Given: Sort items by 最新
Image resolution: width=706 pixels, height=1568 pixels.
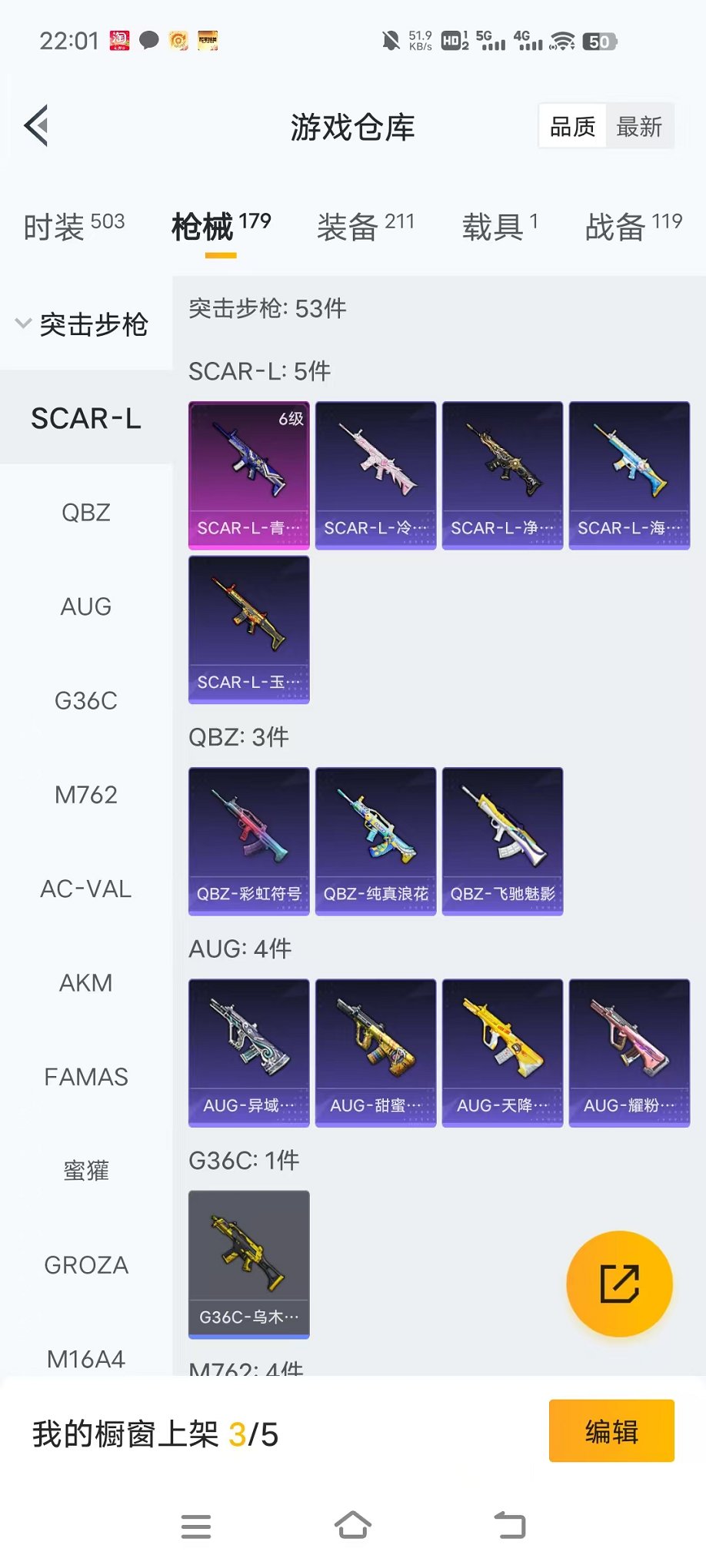Looking at the screenshot, I should [638, 127].
